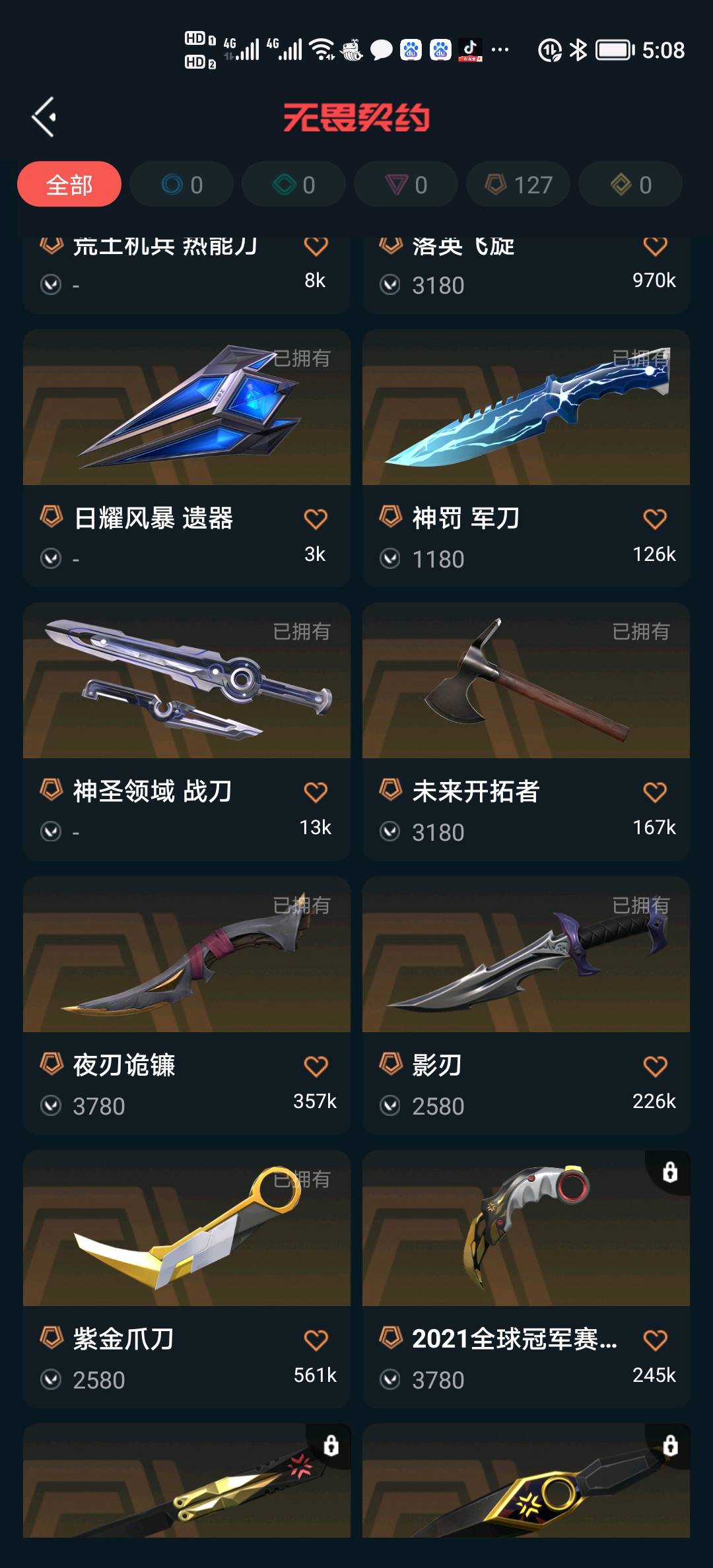Select the 全部 filter chip
The height and width of the screenshot is (1568, 713).
coord(69,185)
